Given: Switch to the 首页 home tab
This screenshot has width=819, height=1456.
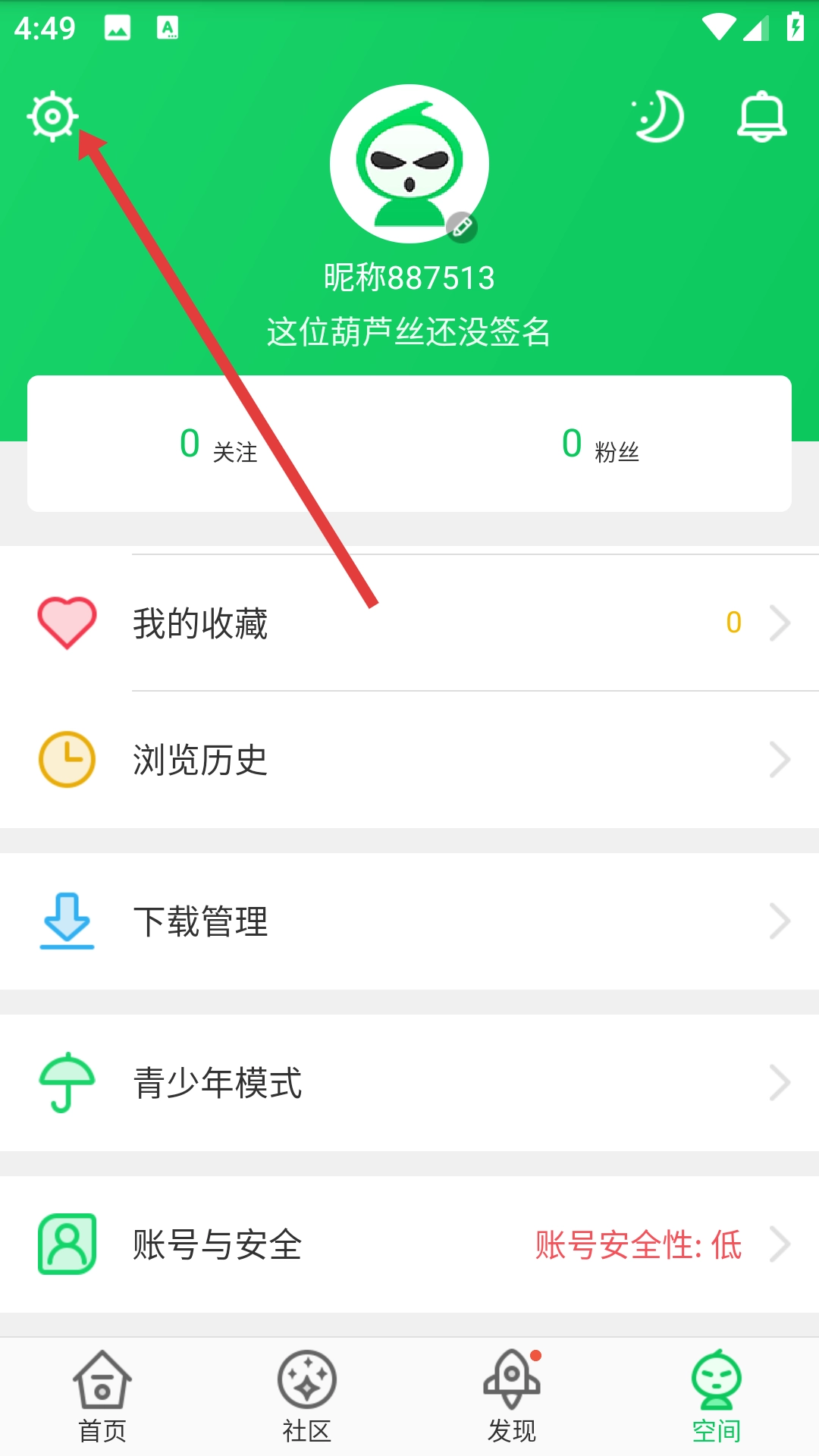Looking at the screenshot, I should [102, 1397].
